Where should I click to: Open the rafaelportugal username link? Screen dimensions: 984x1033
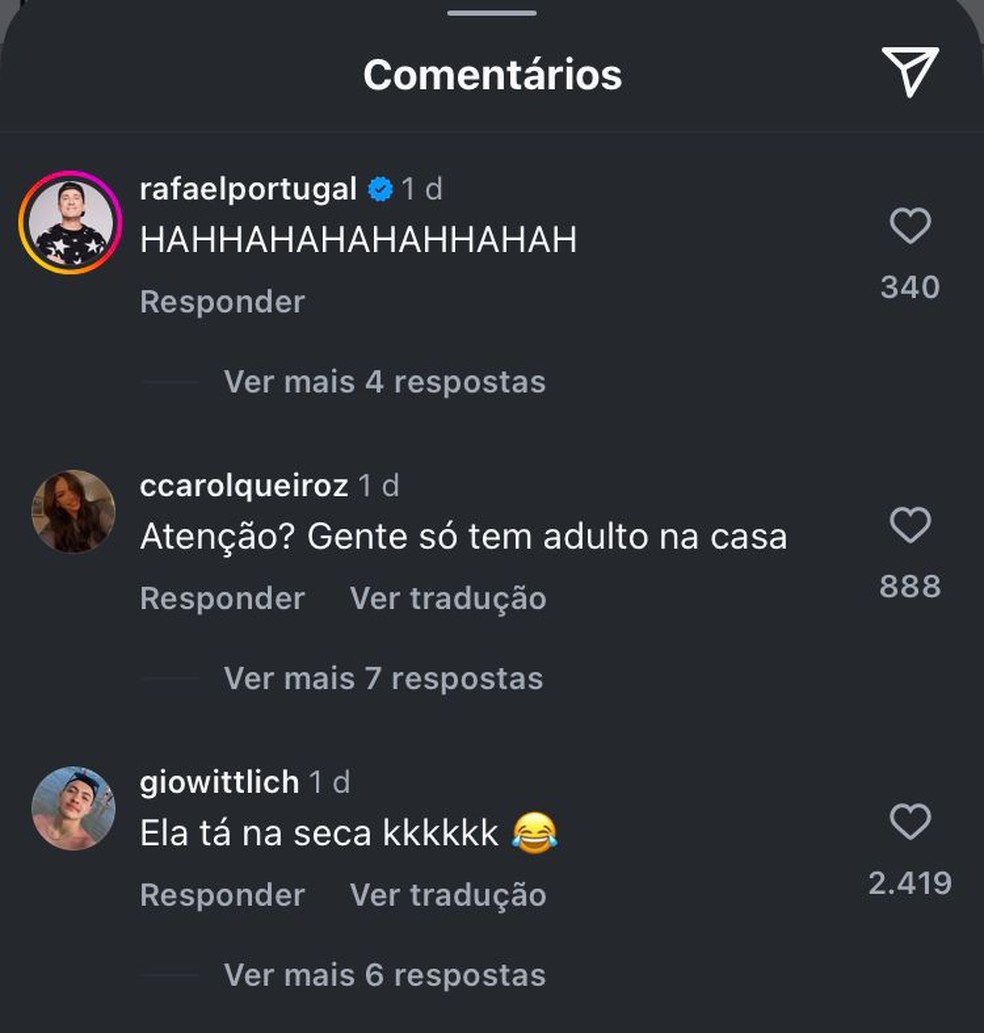pos(248,189)
